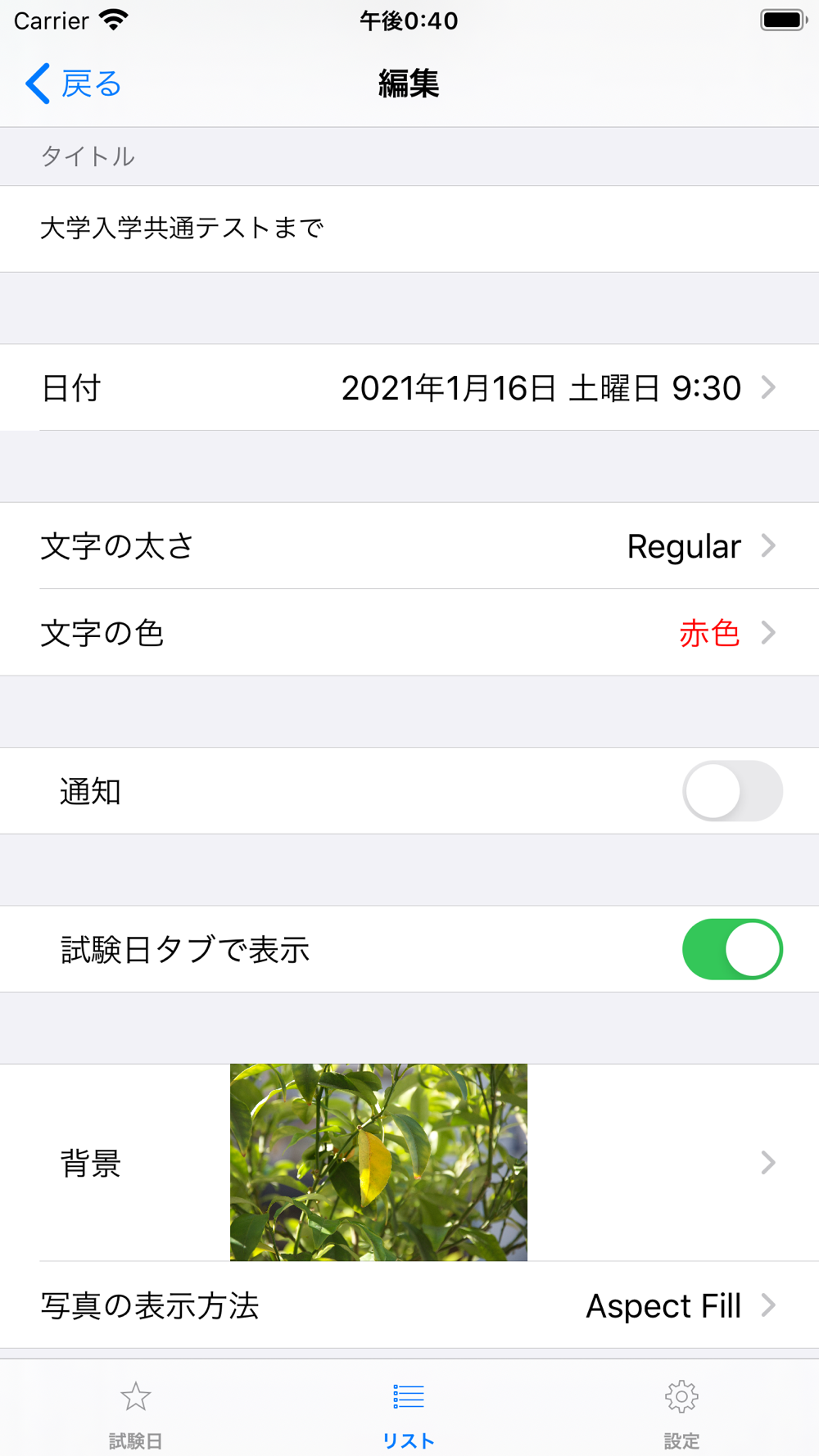Turn off 試験日タブで表示 switch
This screenshot has height=1456, width=819.
(x=732, y=949)
